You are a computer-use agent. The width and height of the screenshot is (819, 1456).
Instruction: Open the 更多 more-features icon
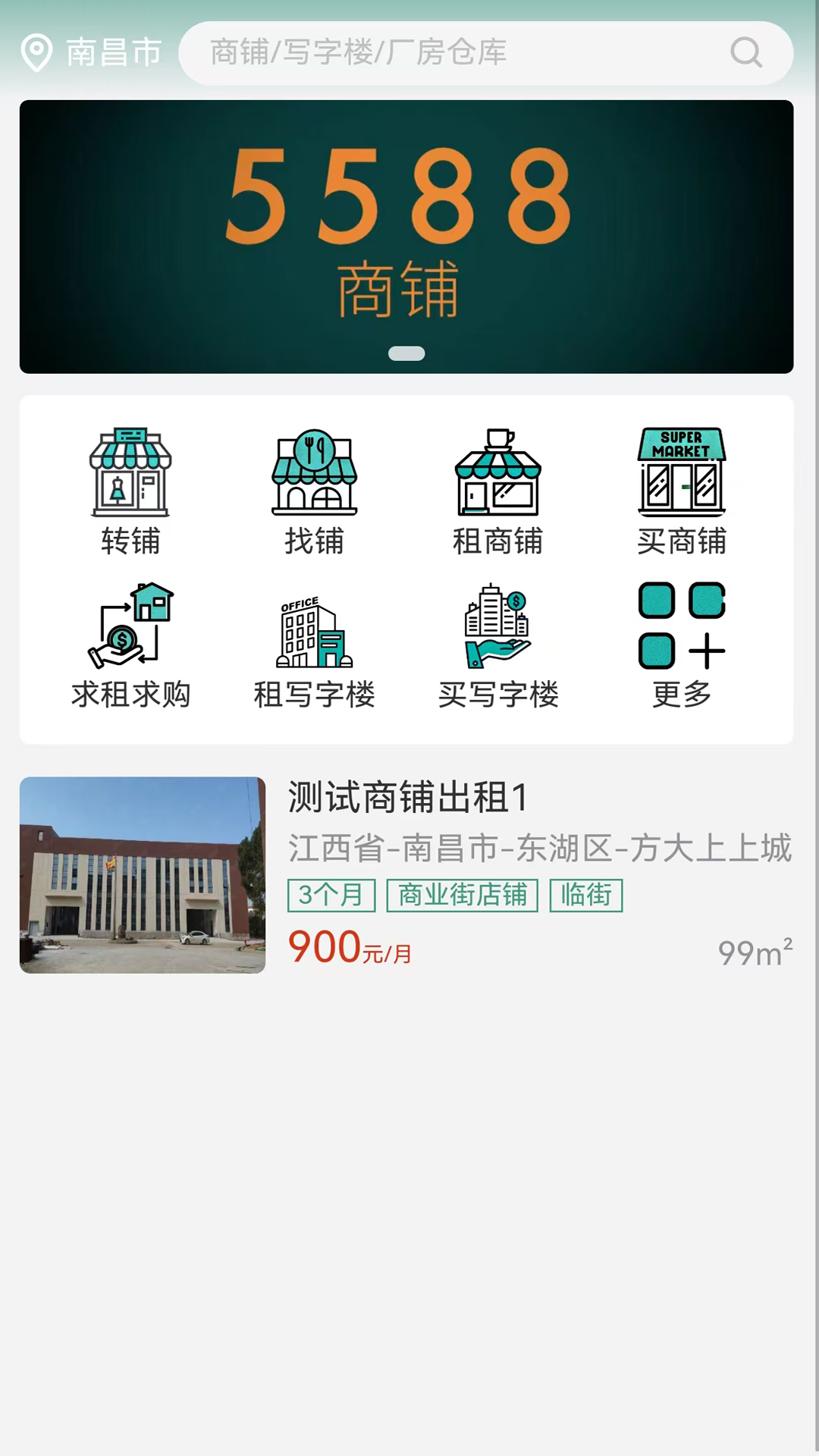click(x=682, y=626)
